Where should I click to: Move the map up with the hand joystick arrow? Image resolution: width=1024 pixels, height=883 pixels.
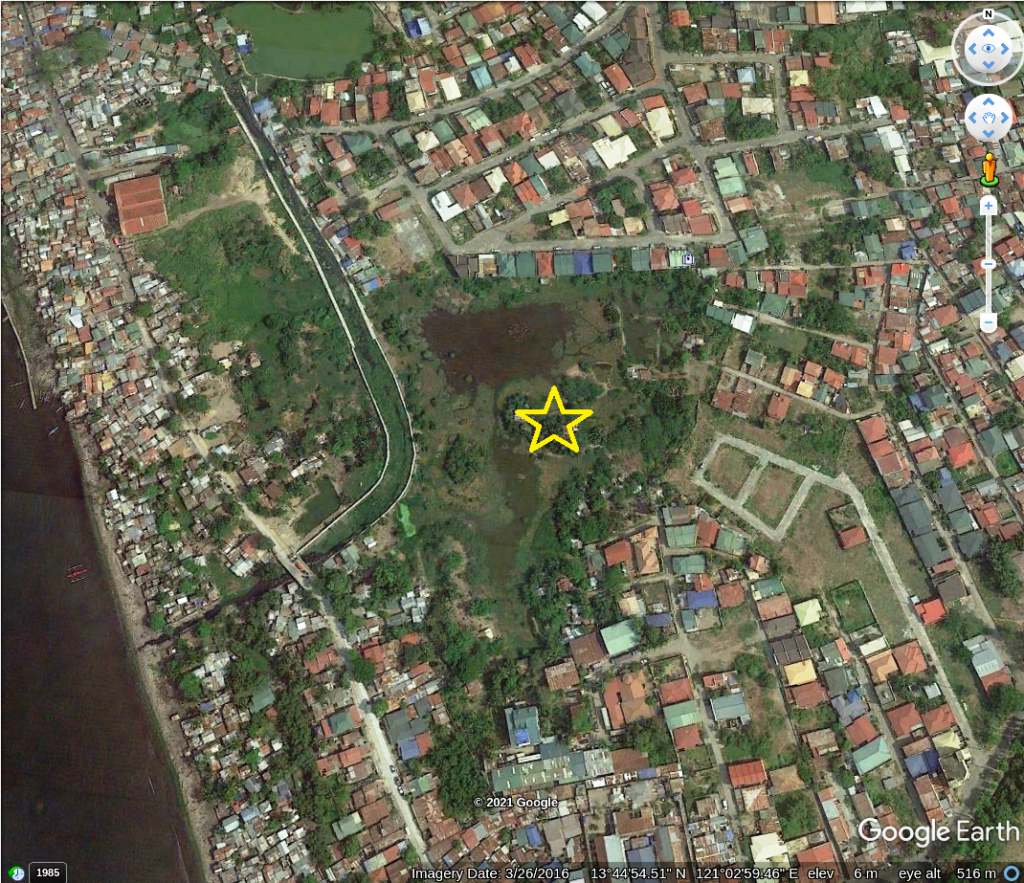click(x=988, y=103)
